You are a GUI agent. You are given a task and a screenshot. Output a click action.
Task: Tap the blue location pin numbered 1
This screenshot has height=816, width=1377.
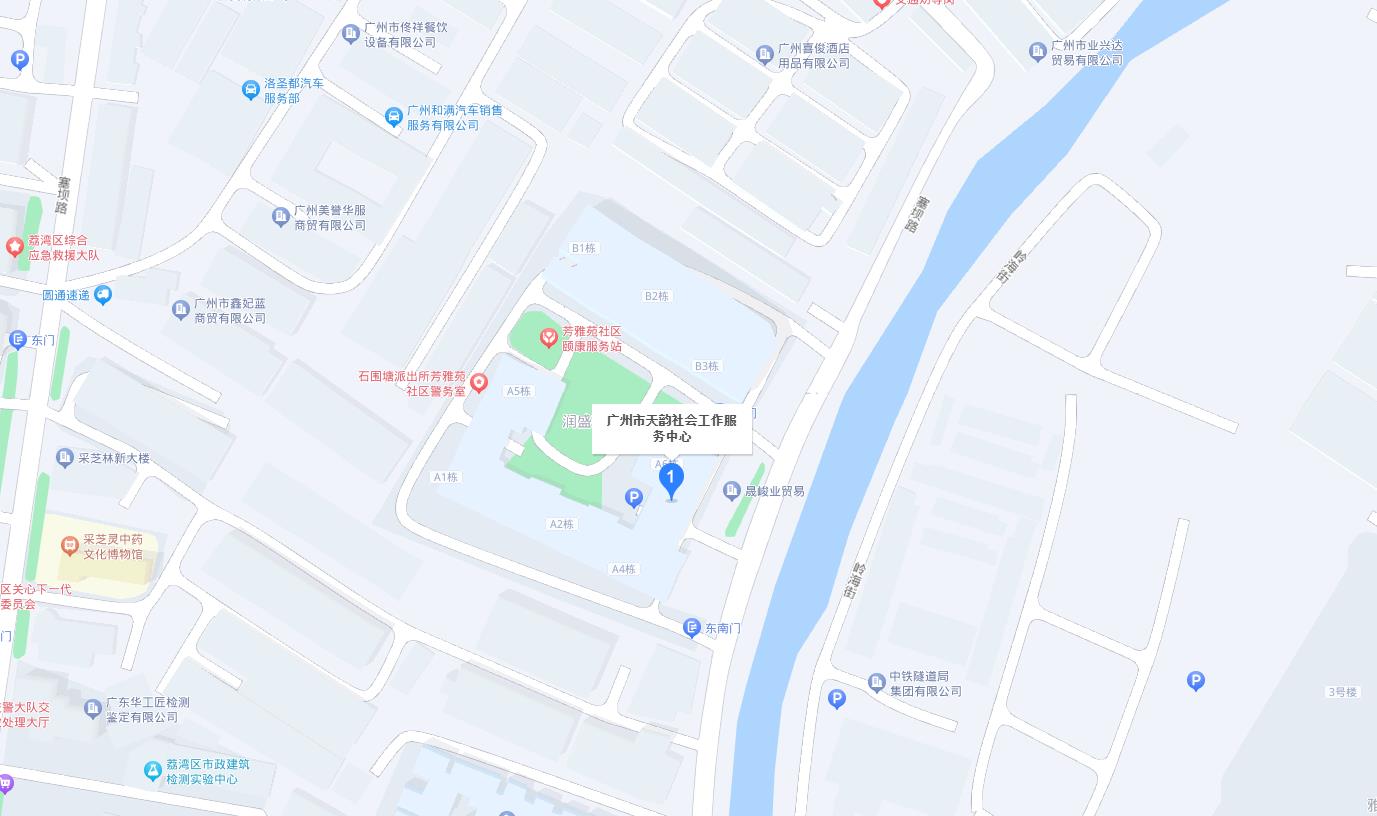tap(671, 480)
